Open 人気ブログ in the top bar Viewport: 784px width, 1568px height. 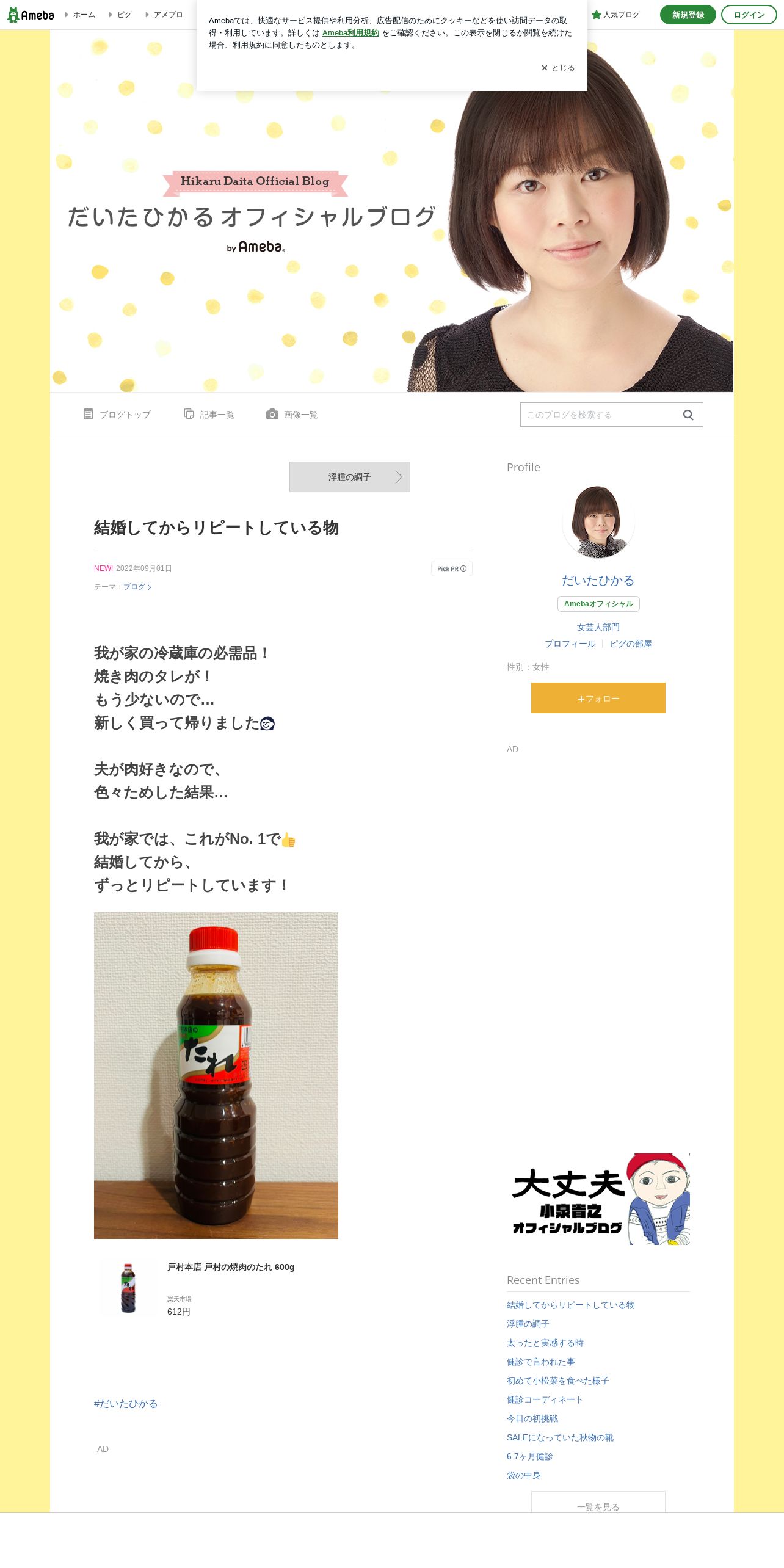click(x=615, y=15)
